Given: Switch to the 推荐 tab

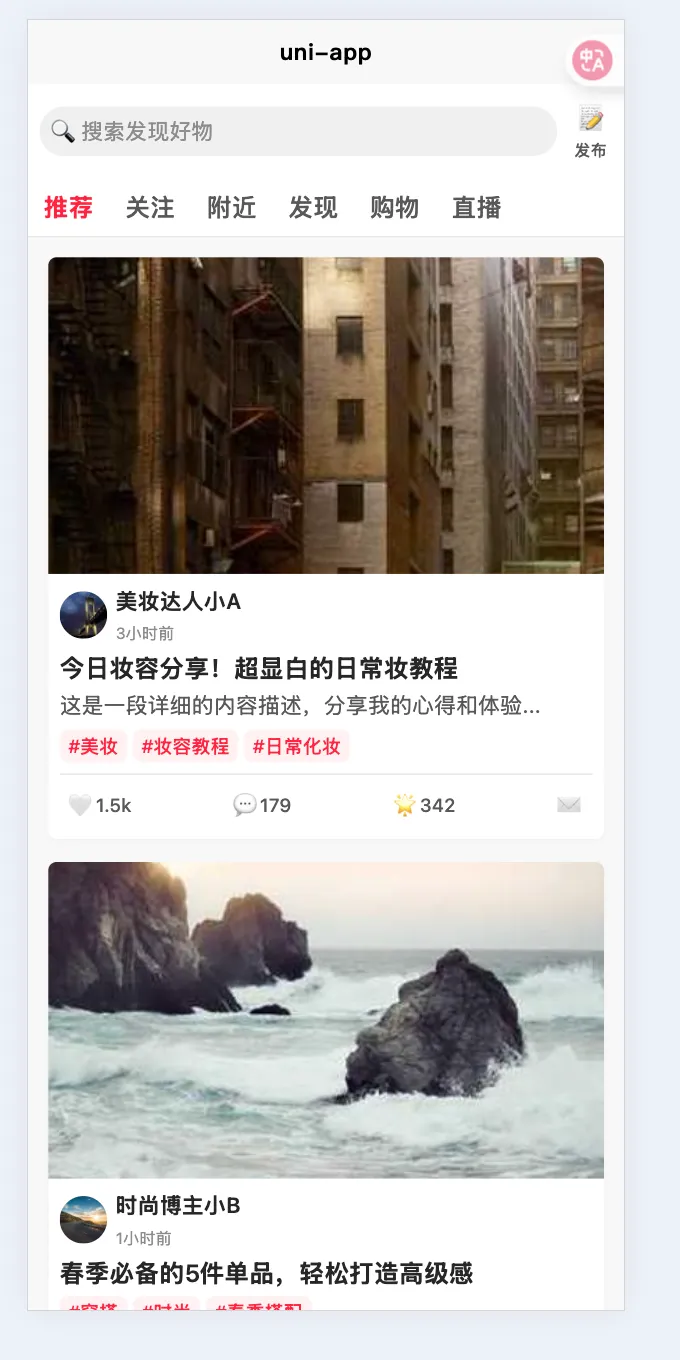Looking at the screenshot, I should (68, 207).
